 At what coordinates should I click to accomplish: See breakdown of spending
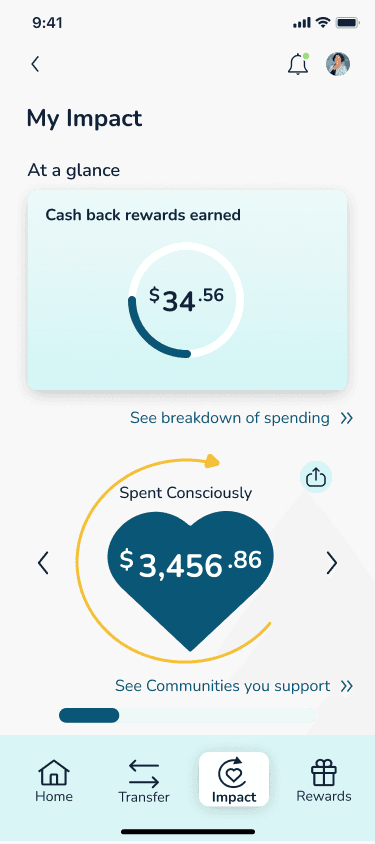(242, 418)
